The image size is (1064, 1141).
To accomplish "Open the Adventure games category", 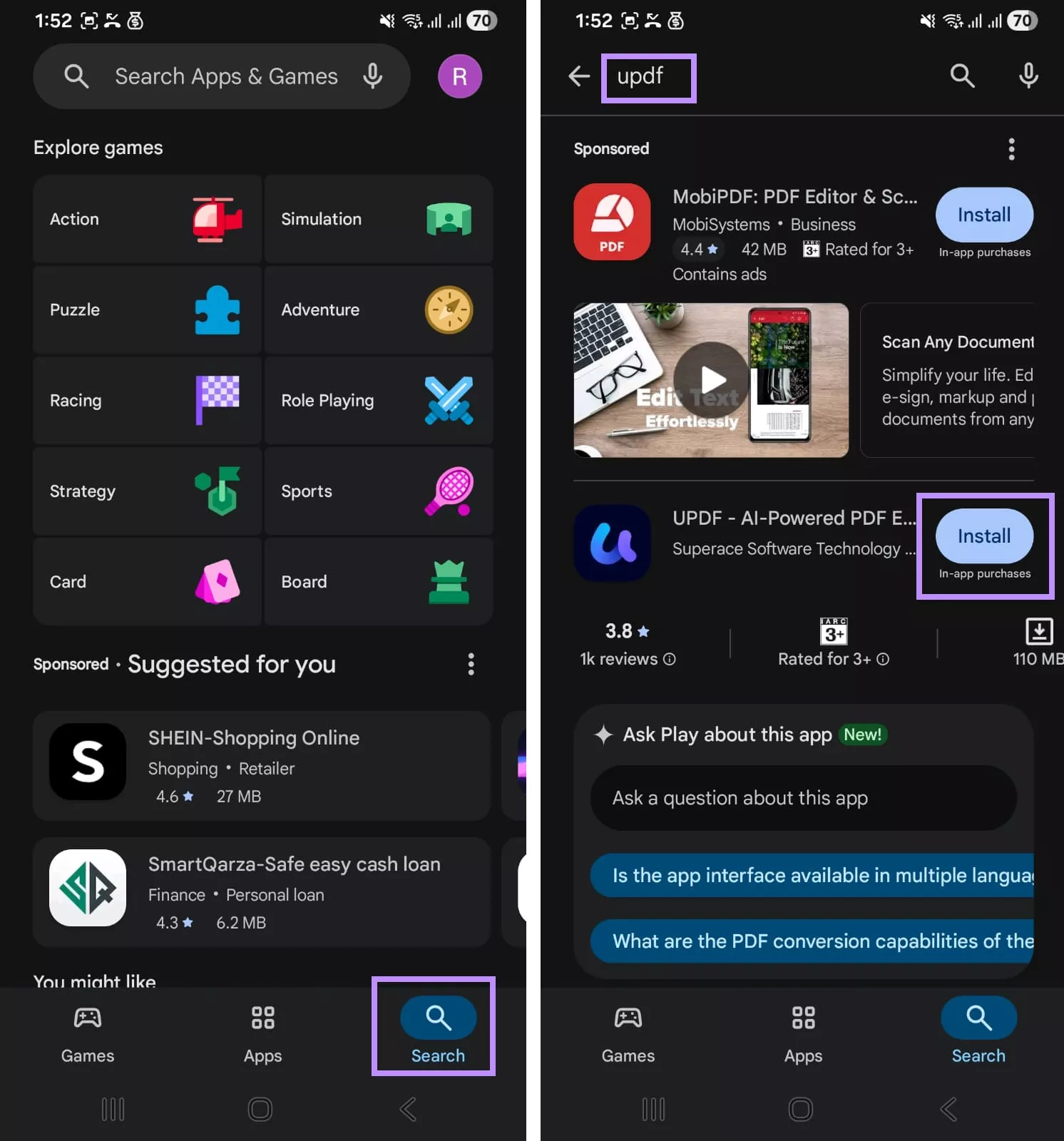I will pos(378,309).
